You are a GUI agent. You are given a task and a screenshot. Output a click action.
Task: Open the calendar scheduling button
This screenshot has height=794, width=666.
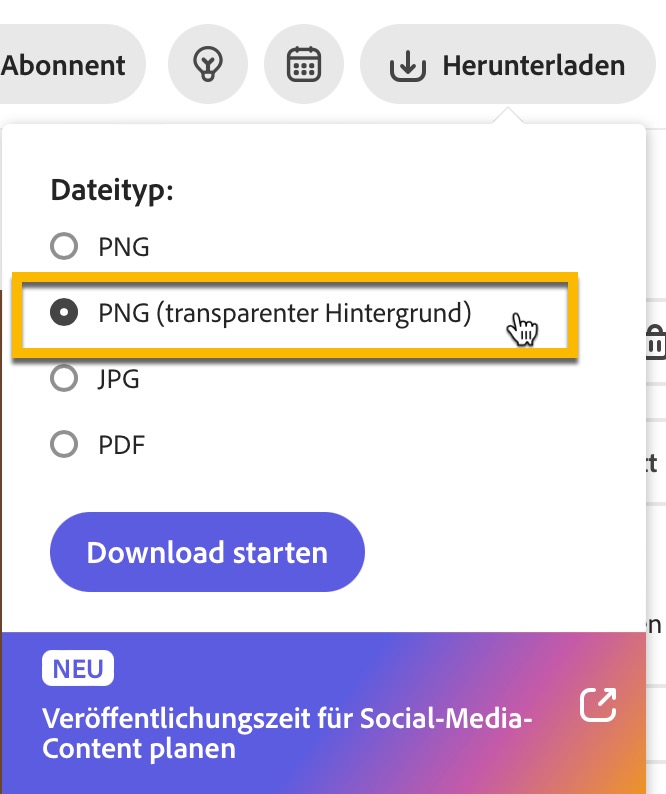tap(303, 66)
